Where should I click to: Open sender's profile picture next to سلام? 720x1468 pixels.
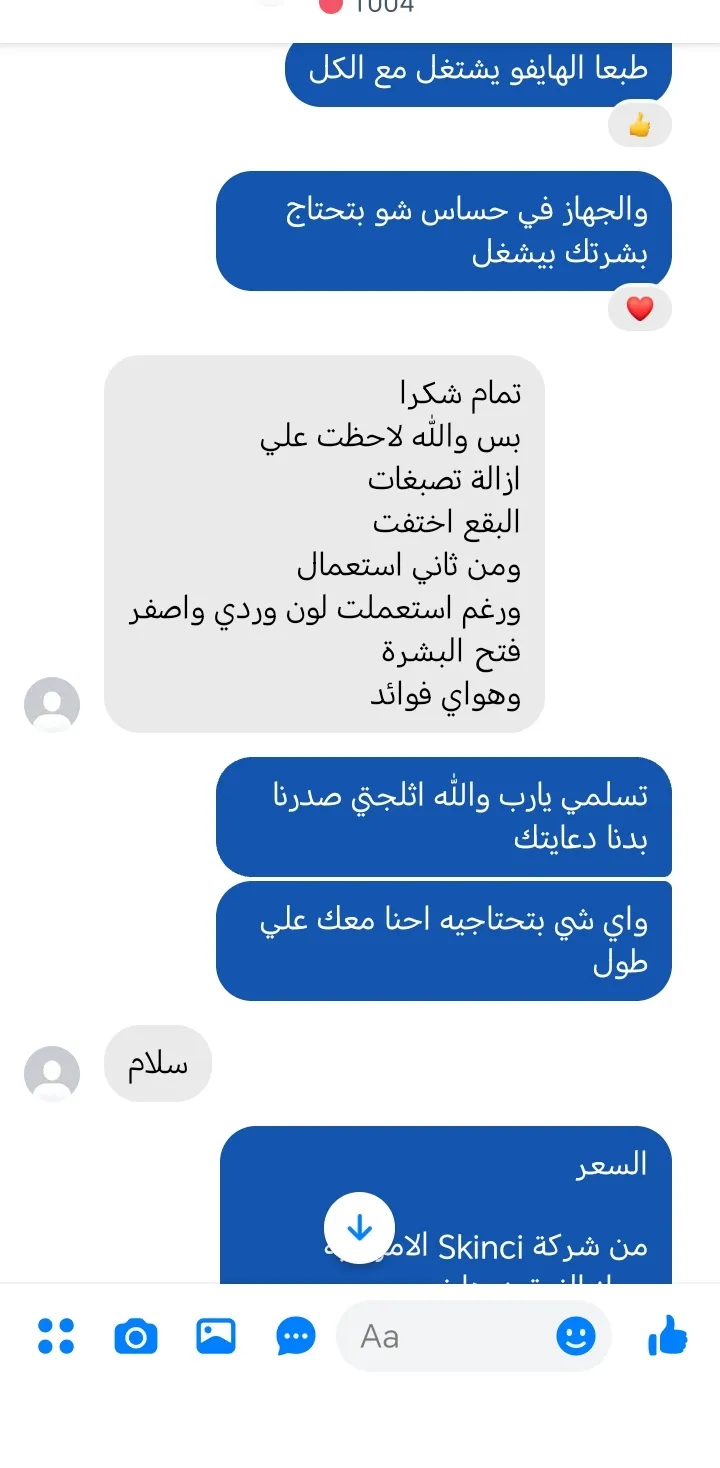coord(52,1074)
